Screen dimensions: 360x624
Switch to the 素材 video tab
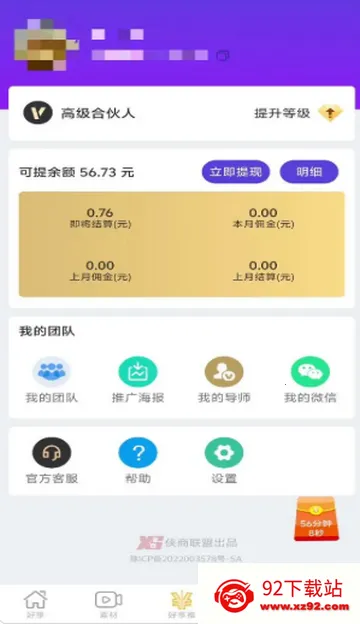(x=108, y=604)
